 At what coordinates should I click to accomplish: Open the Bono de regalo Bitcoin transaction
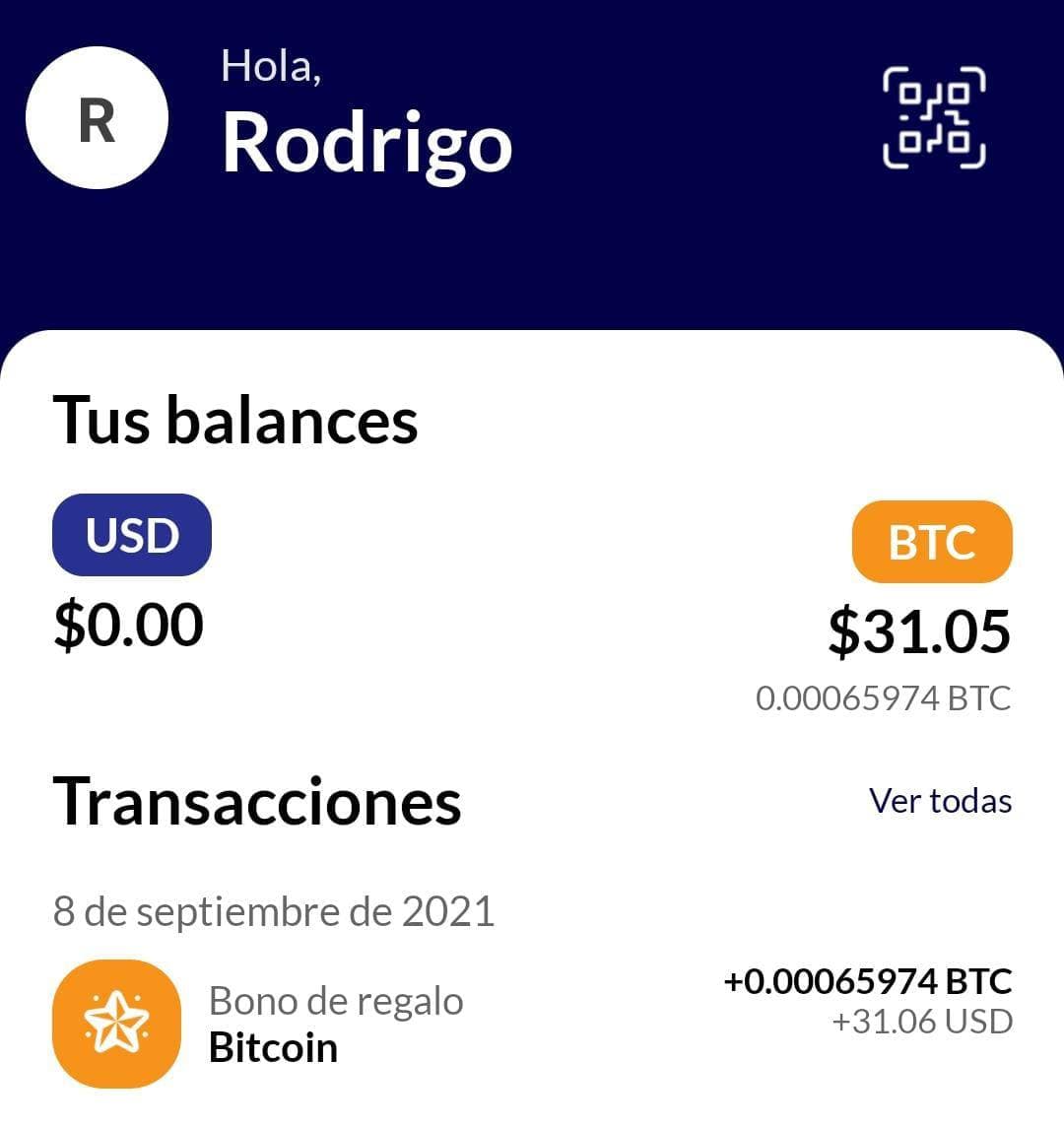pyautogui.click(x=532, y=1023)
